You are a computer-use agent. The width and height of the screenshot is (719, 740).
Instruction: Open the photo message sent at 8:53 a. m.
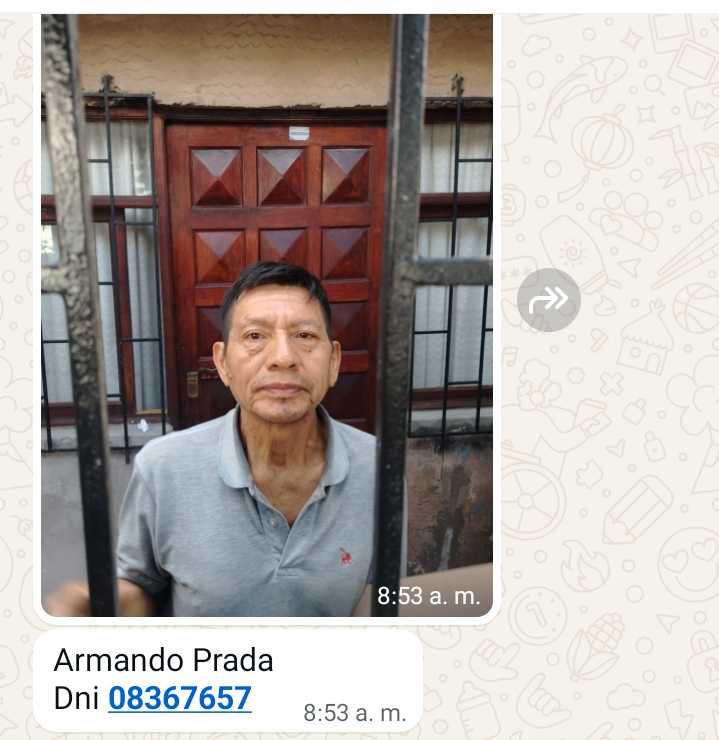pyautogui.click(x=266, y=315)
